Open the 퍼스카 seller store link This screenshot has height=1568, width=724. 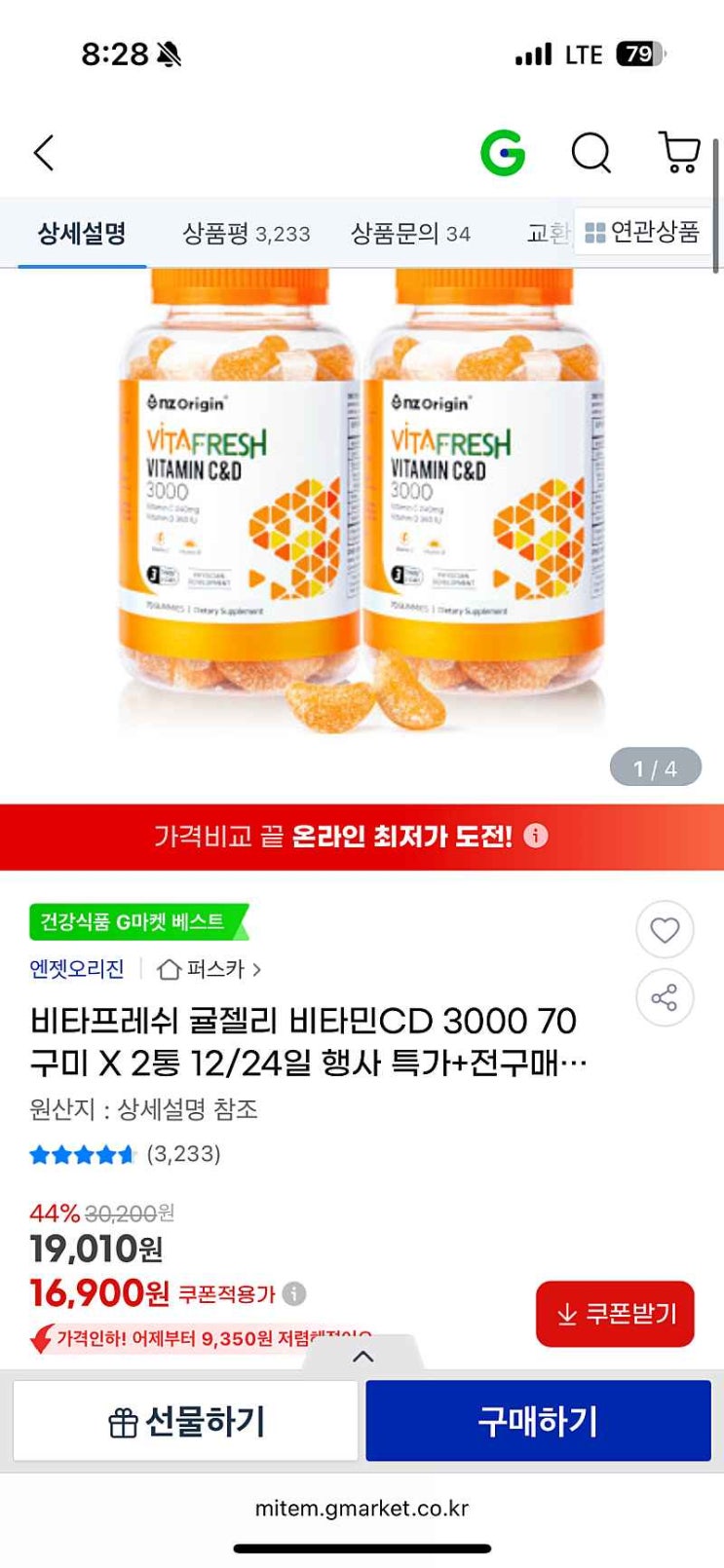(x=211, y=969)
